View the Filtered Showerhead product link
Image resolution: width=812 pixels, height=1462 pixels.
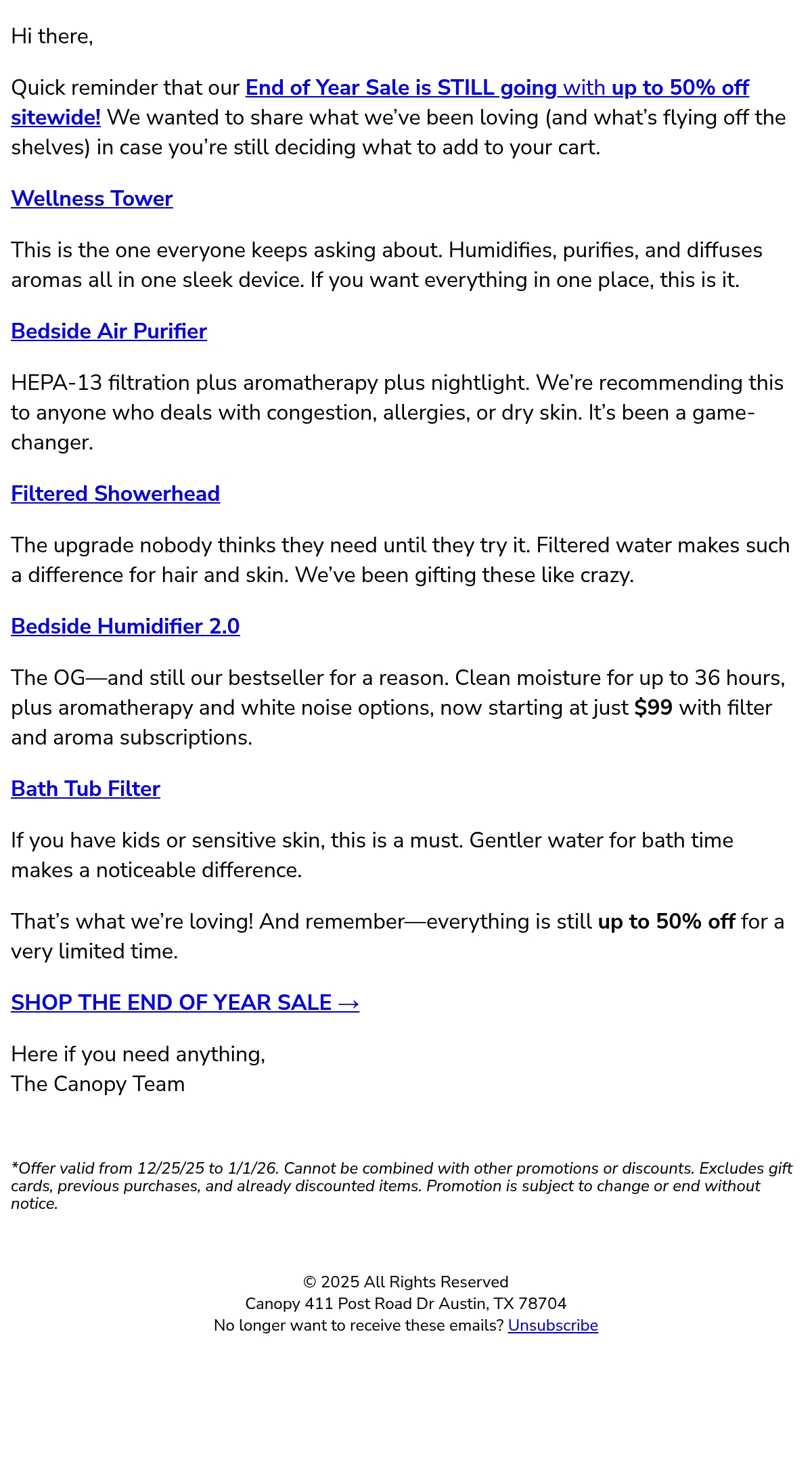[116, 494]
